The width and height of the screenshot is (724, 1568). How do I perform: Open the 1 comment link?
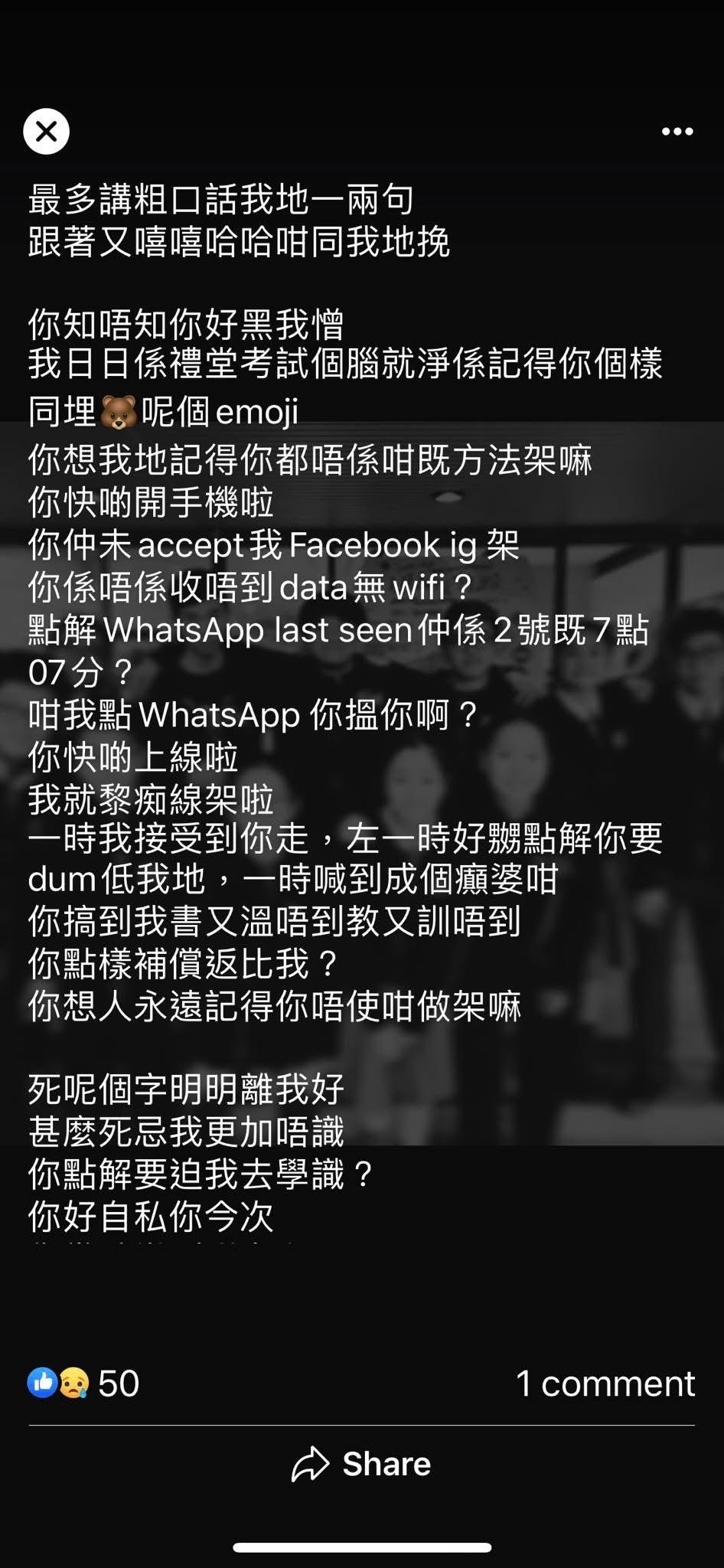[605, 1383]
